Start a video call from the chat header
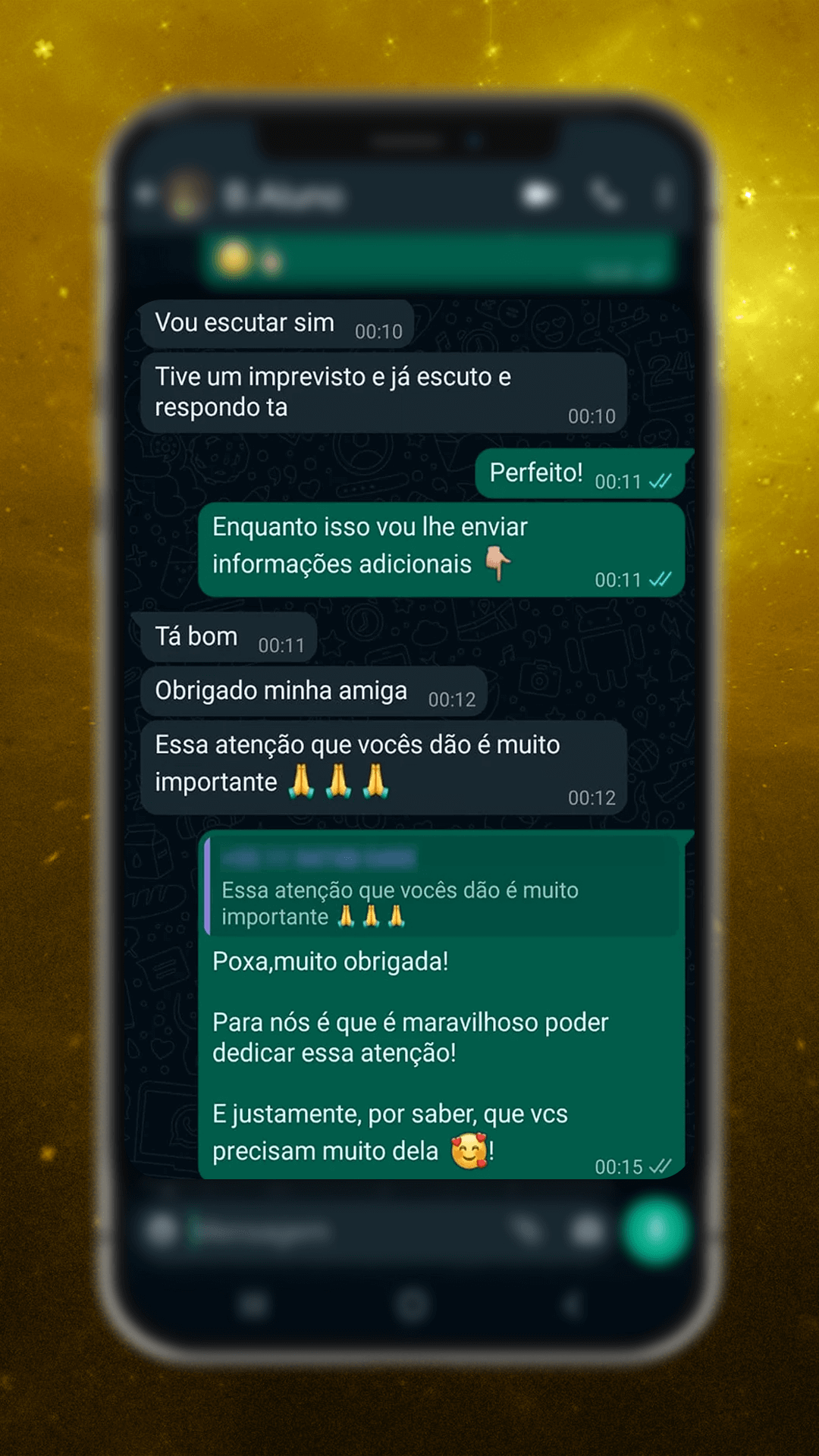The height and width of the screenshot is (1456, 819). point(538,196)
